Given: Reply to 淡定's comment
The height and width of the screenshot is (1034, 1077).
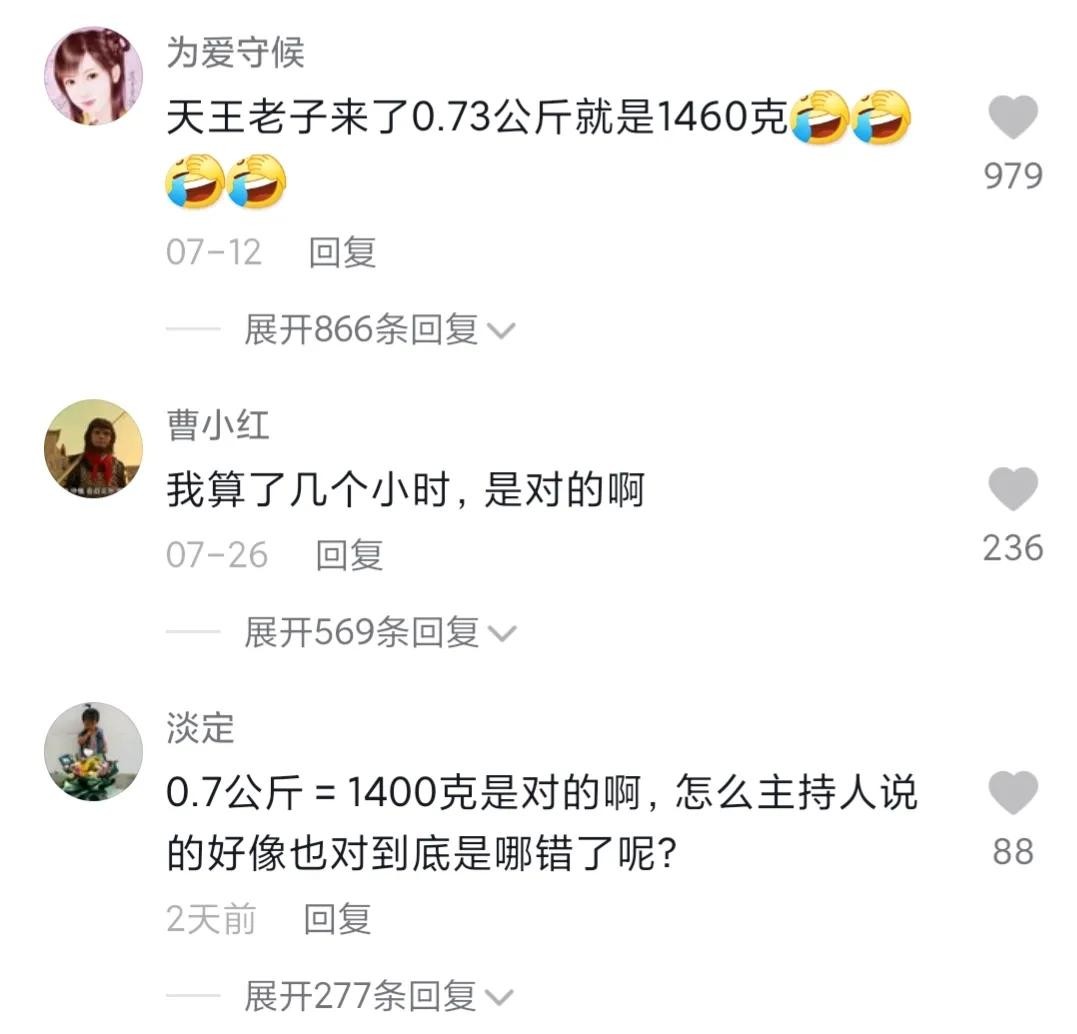Looking at the screenshot, I should 337,918.
